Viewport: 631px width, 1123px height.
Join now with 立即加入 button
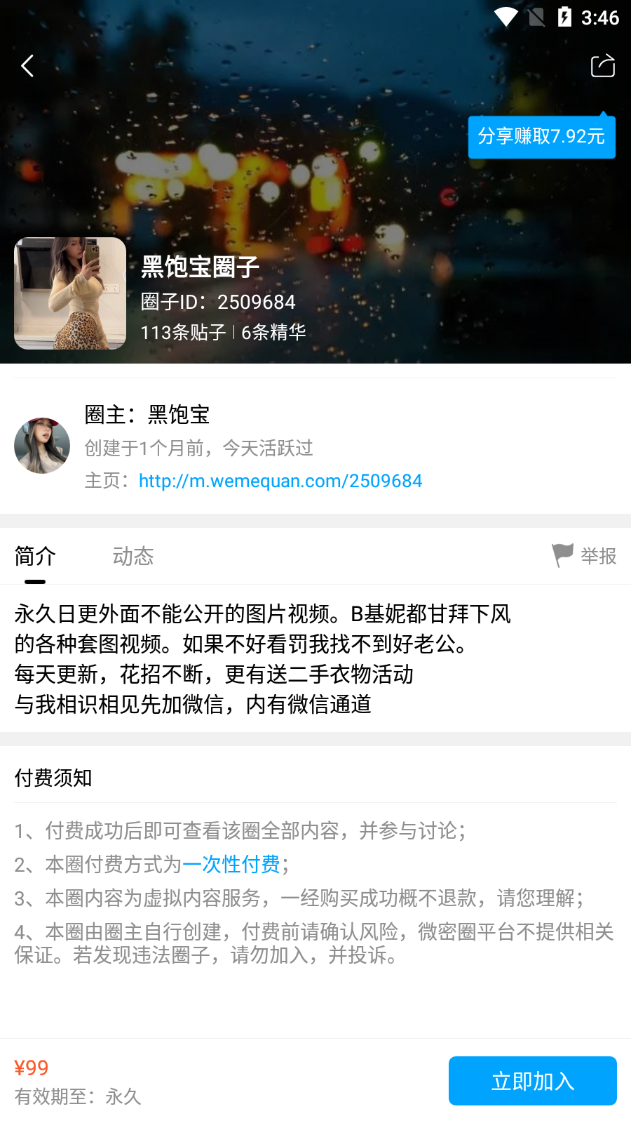tap(533, 1081)
